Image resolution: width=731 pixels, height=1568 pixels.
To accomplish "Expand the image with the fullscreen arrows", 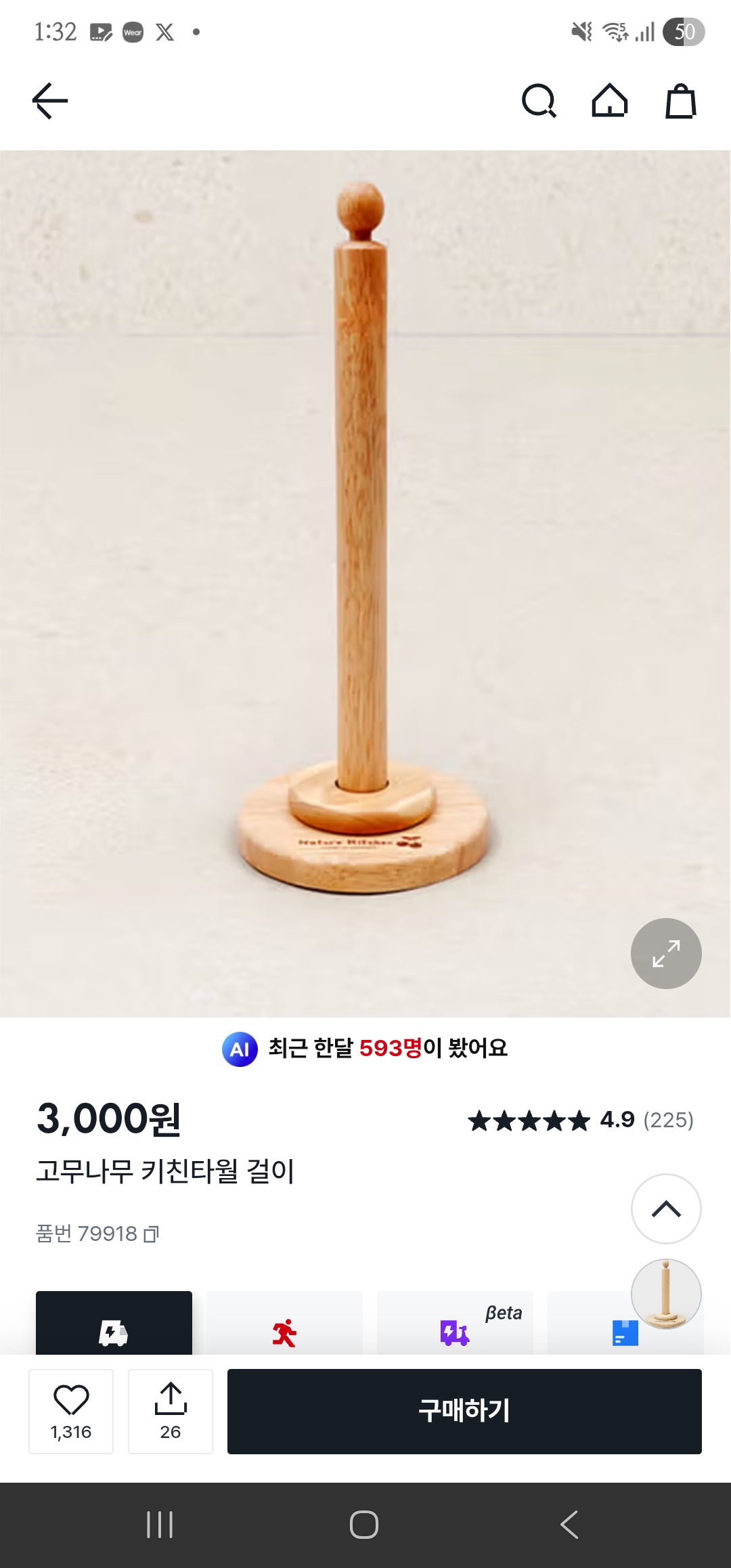I will coord(665,953).
